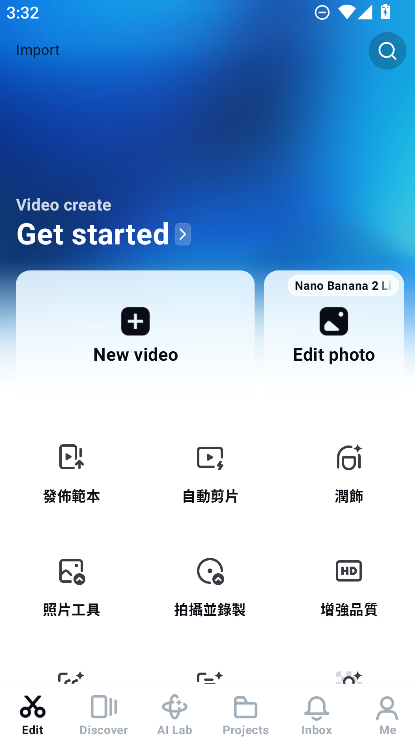This screenshot has width=415, height=754.
Task: Start a New video
Action: (136, 333)
